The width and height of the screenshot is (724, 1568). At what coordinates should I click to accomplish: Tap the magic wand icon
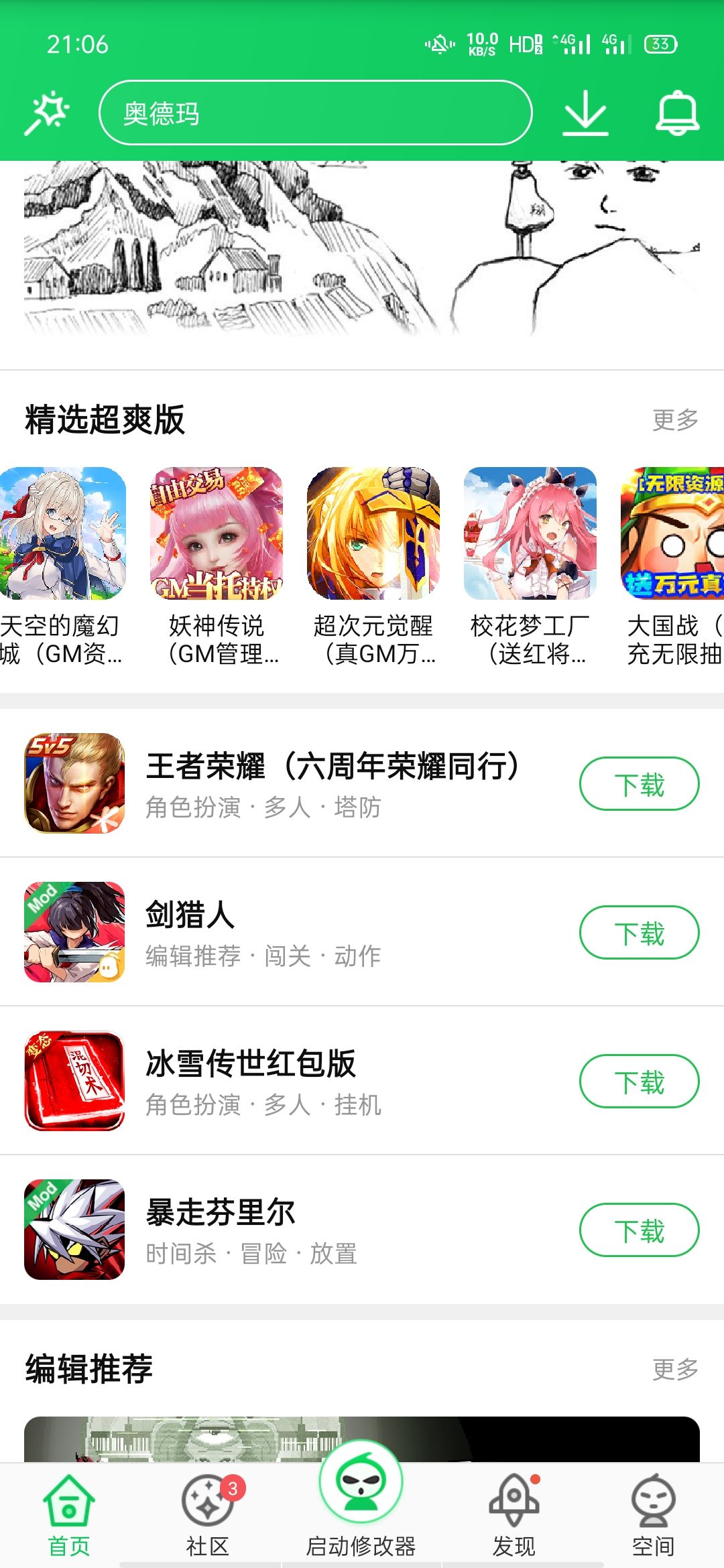click(47, 113)
